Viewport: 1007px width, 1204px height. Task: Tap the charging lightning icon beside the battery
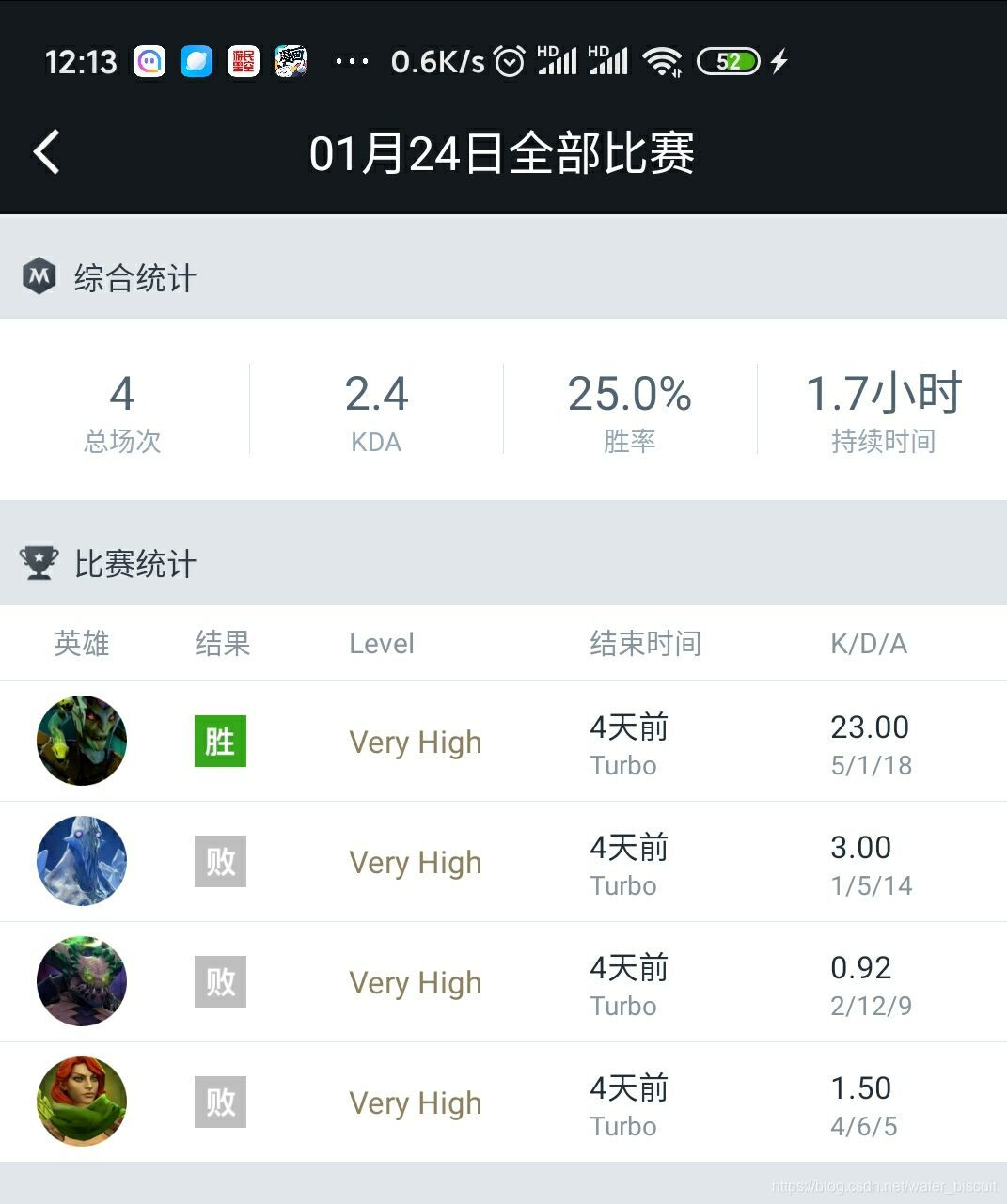pos(779,60)
